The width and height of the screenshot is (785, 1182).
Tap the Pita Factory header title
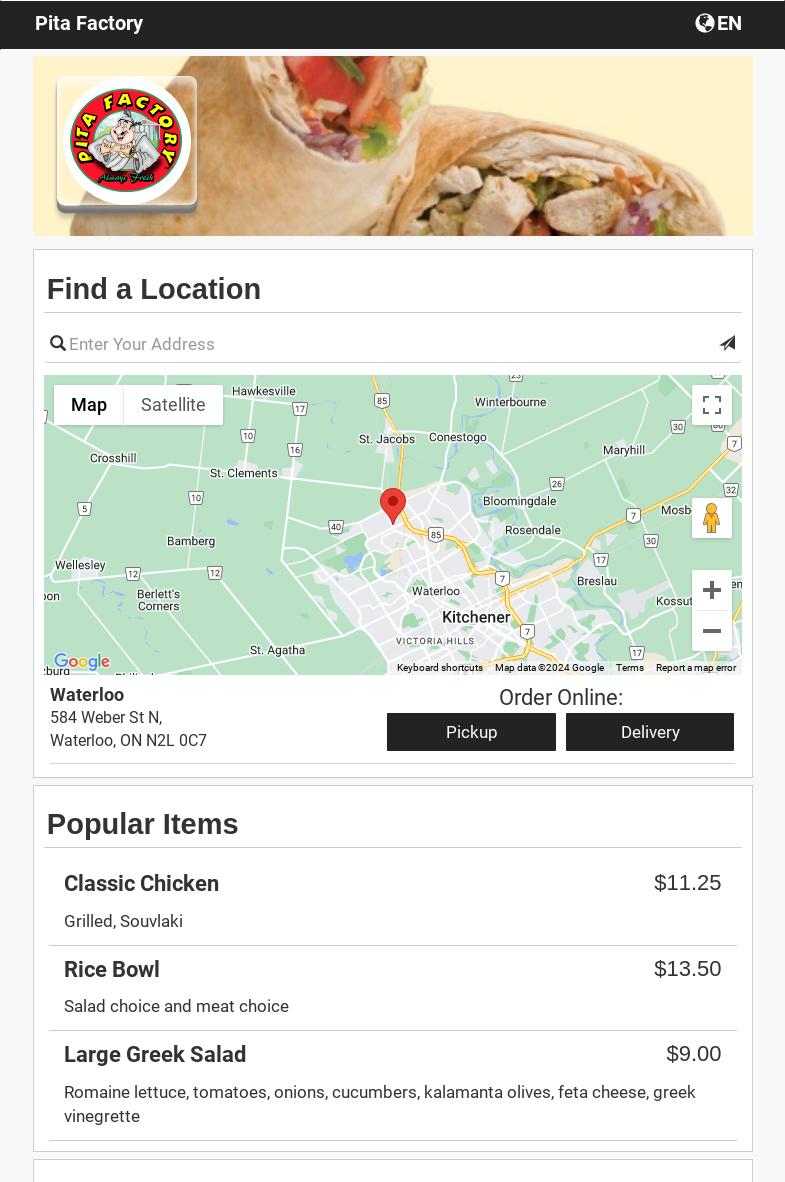[89, 23]
